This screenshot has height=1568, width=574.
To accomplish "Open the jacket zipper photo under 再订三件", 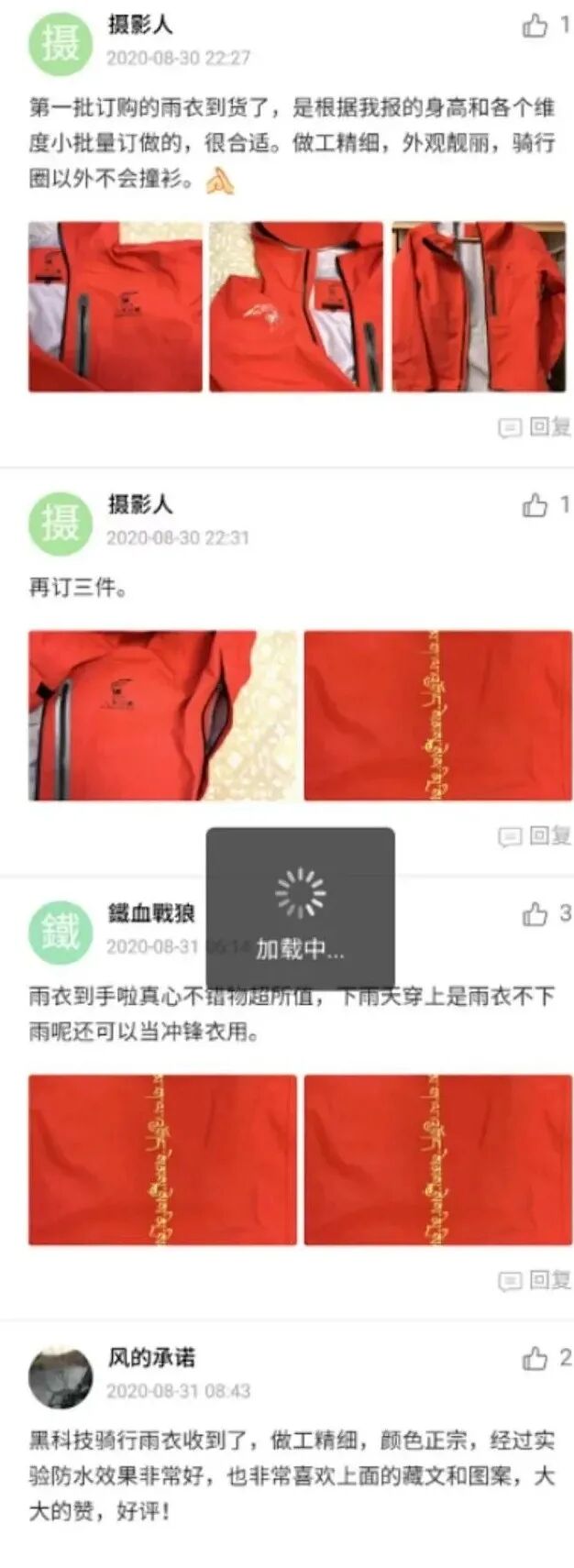I will pyautogui.click(x=142, y=715).
